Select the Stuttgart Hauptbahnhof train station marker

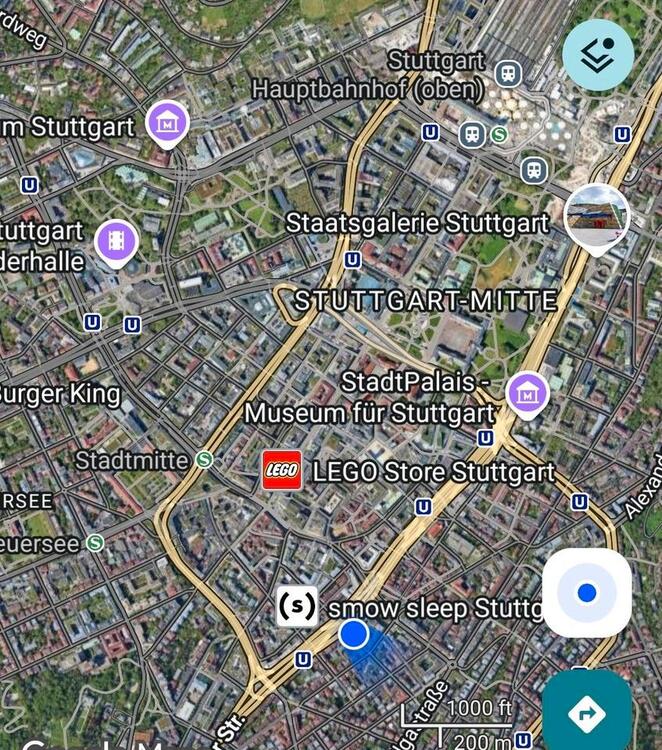tap(510, 73)
